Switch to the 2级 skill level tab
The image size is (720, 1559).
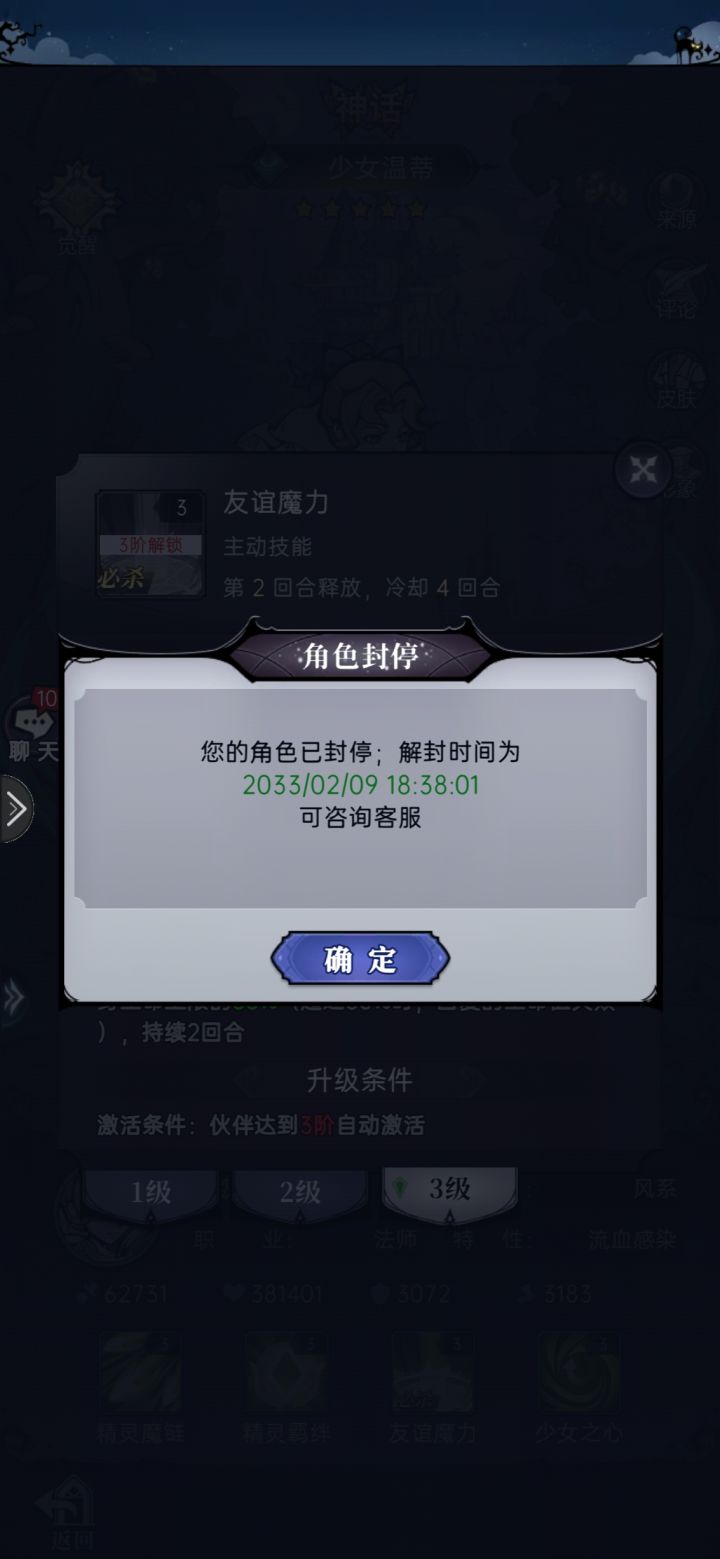tap(301, 1192)
